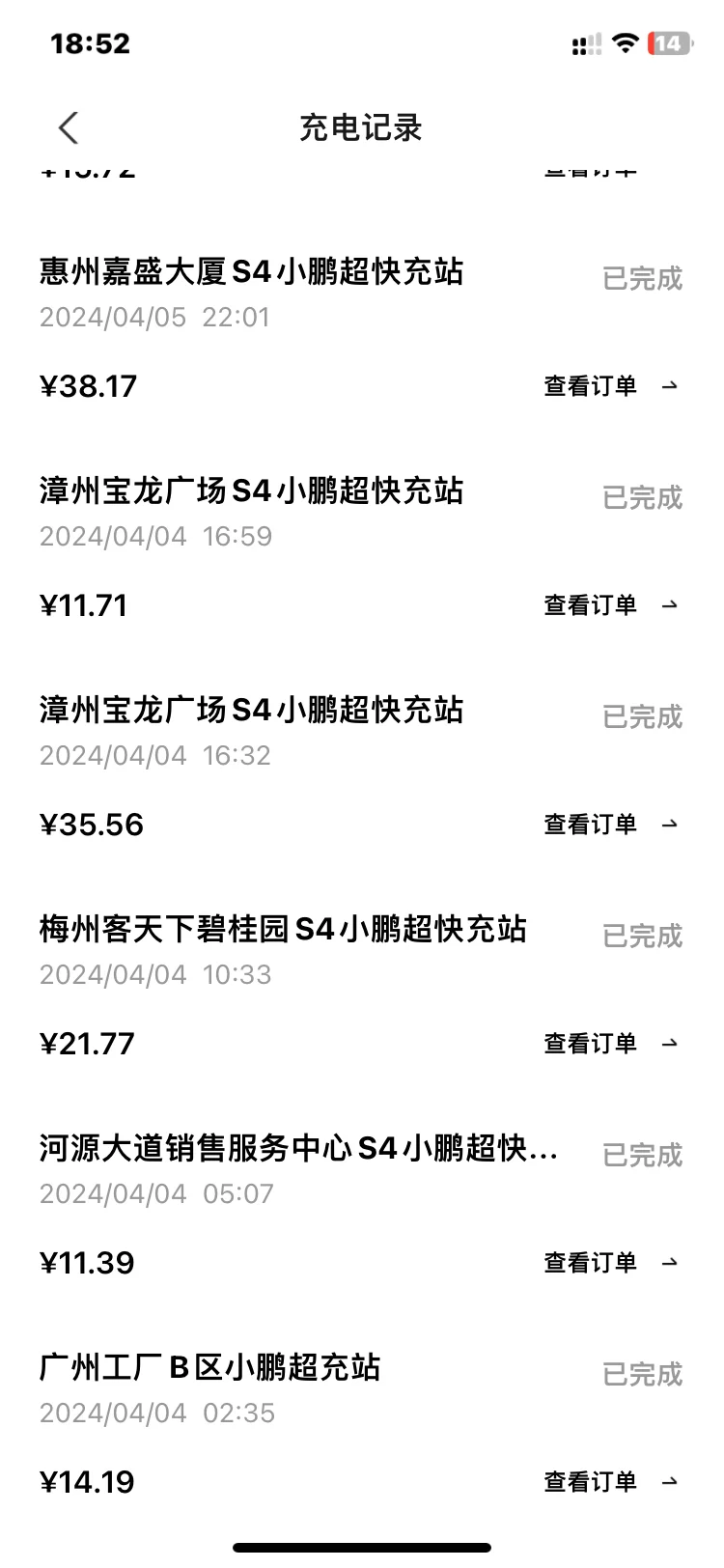Viewport: 724px width, 1568px height.
Task: View the order for the ¥11.71 charge
Action: [x=611, y=605]
